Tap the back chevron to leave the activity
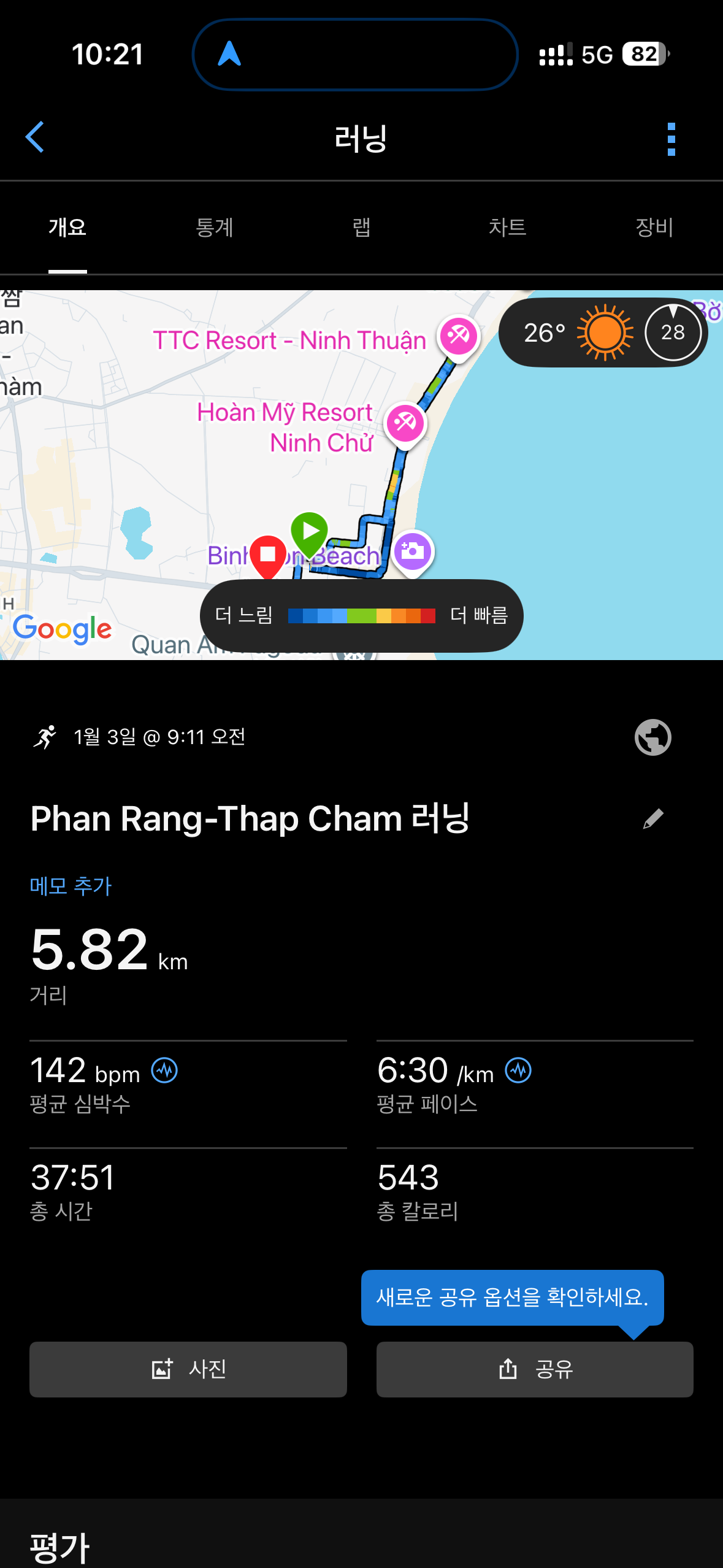This screenshot has width=723, height=1568. point(35,137)
